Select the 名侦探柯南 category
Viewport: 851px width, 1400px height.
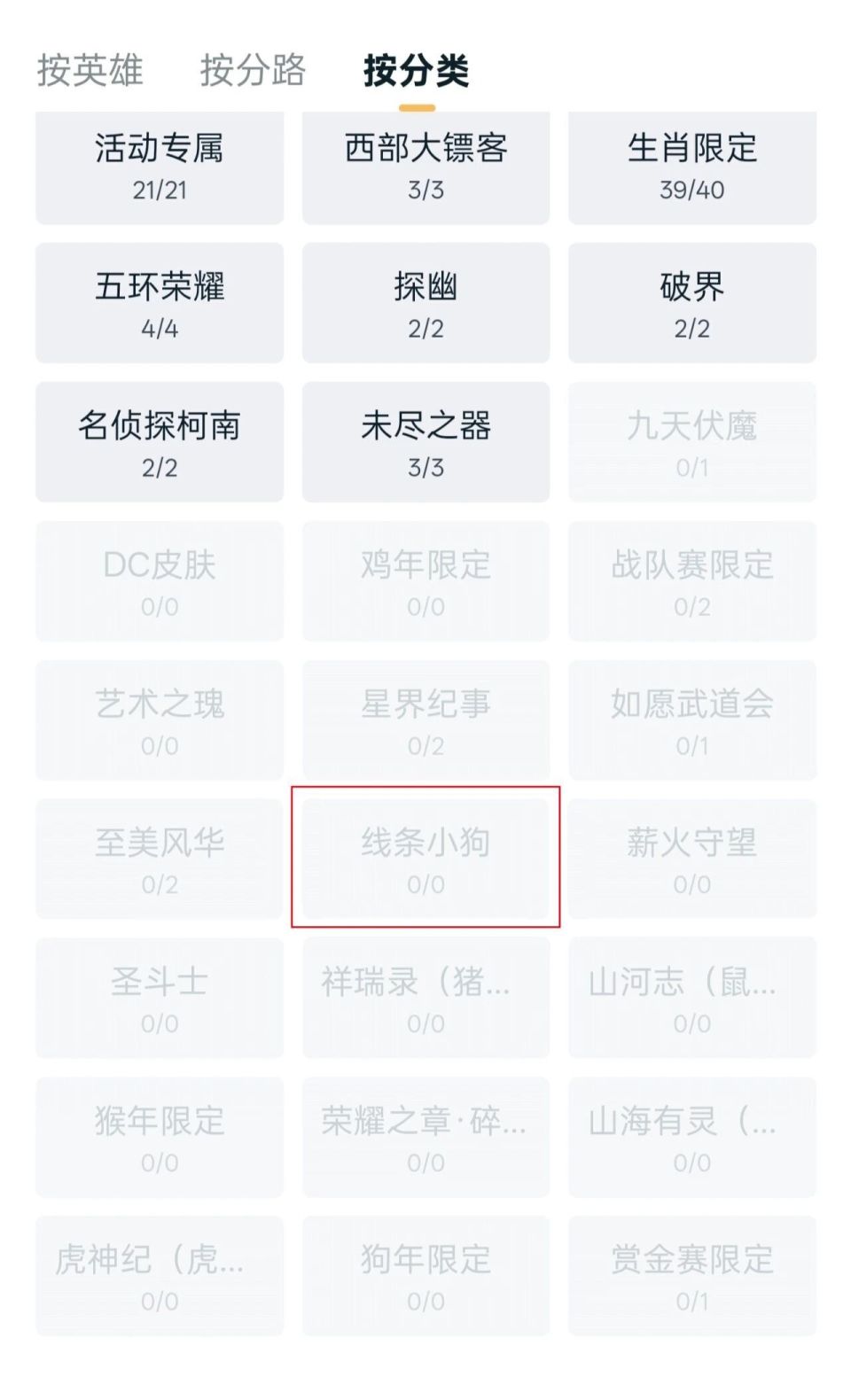pos(159,443)
